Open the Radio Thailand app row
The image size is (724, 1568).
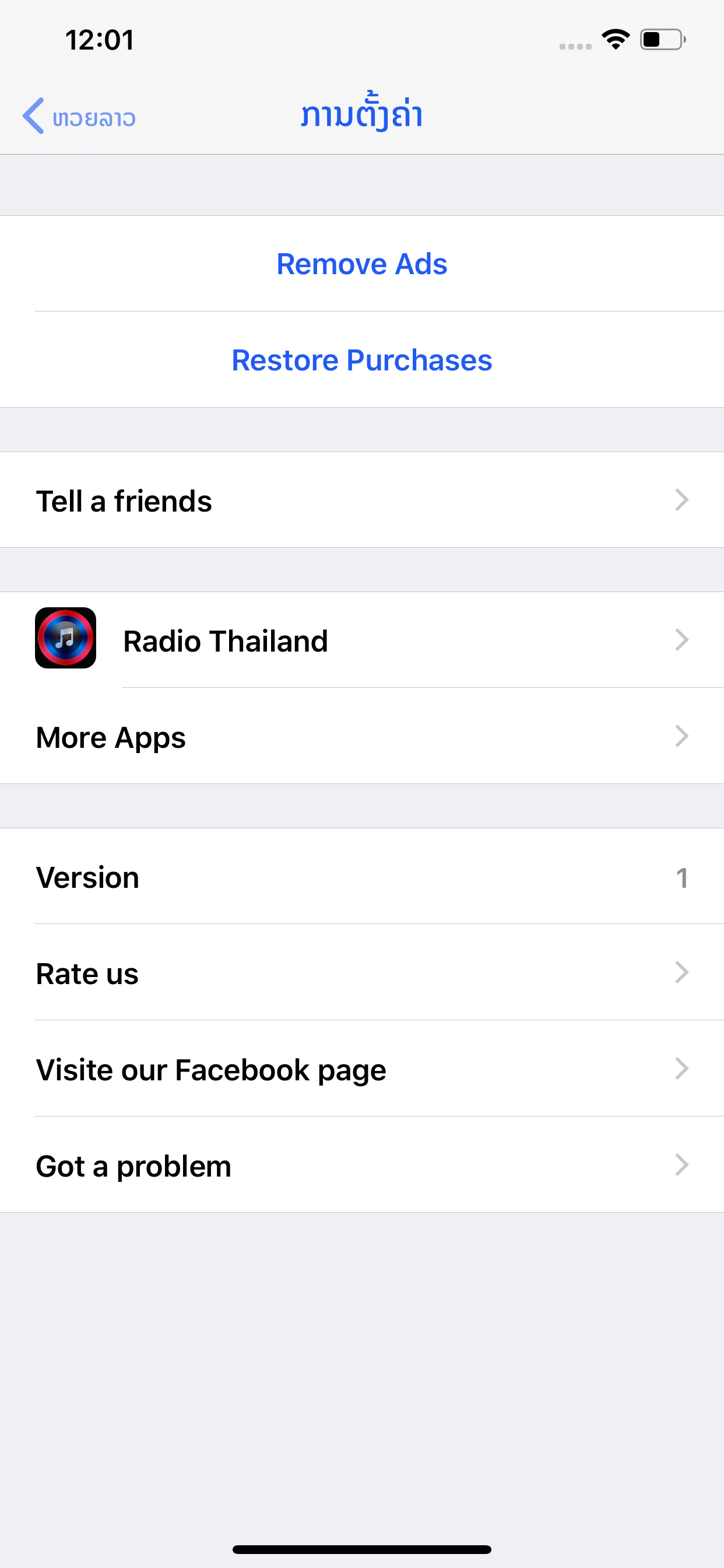coord(362,640)
